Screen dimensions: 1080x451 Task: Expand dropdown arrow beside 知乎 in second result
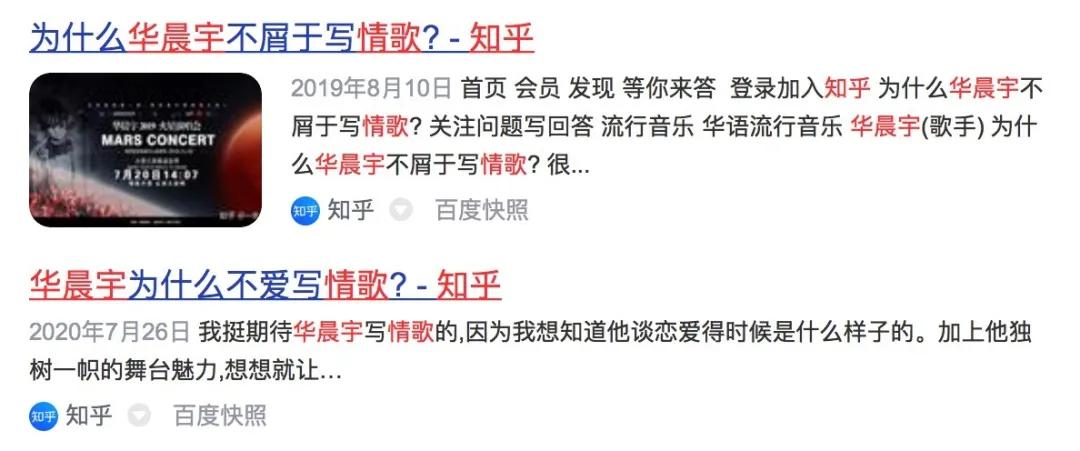[140, 416]
